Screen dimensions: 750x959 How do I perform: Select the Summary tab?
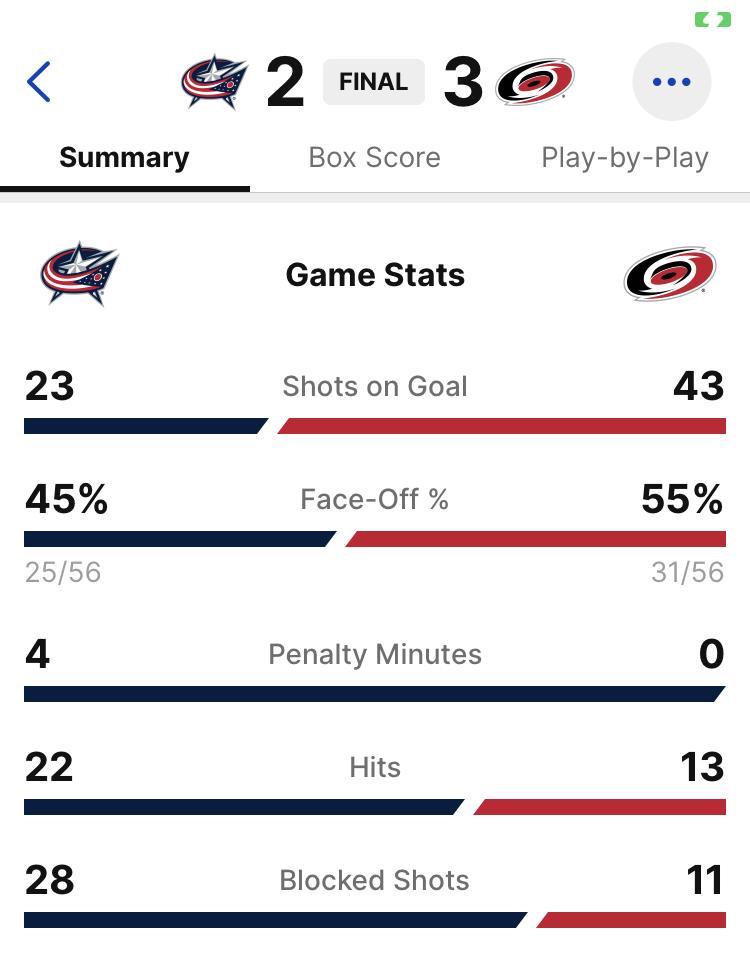point(124,158)
